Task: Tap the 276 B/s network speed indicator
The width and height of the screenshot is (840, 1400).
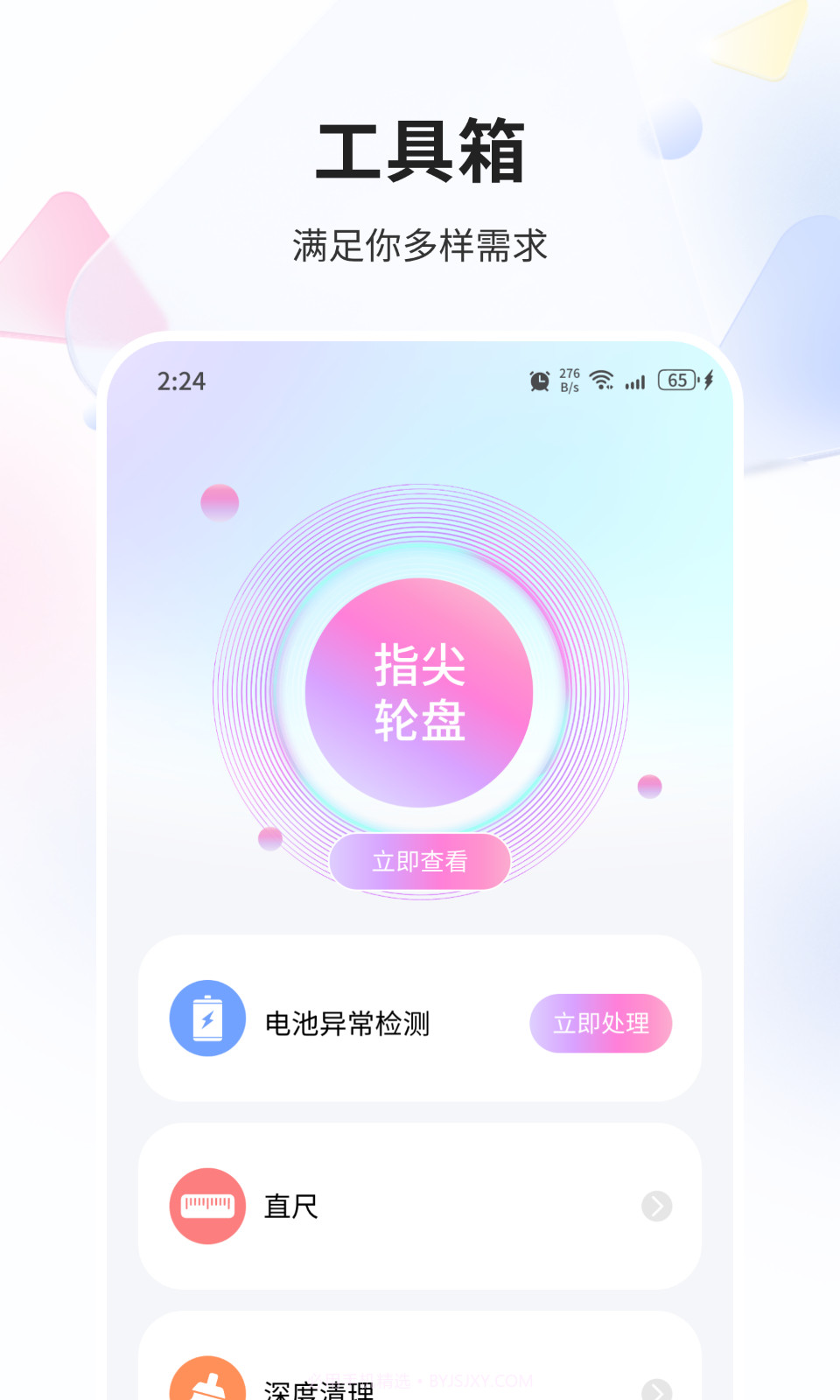Action: 569,381
